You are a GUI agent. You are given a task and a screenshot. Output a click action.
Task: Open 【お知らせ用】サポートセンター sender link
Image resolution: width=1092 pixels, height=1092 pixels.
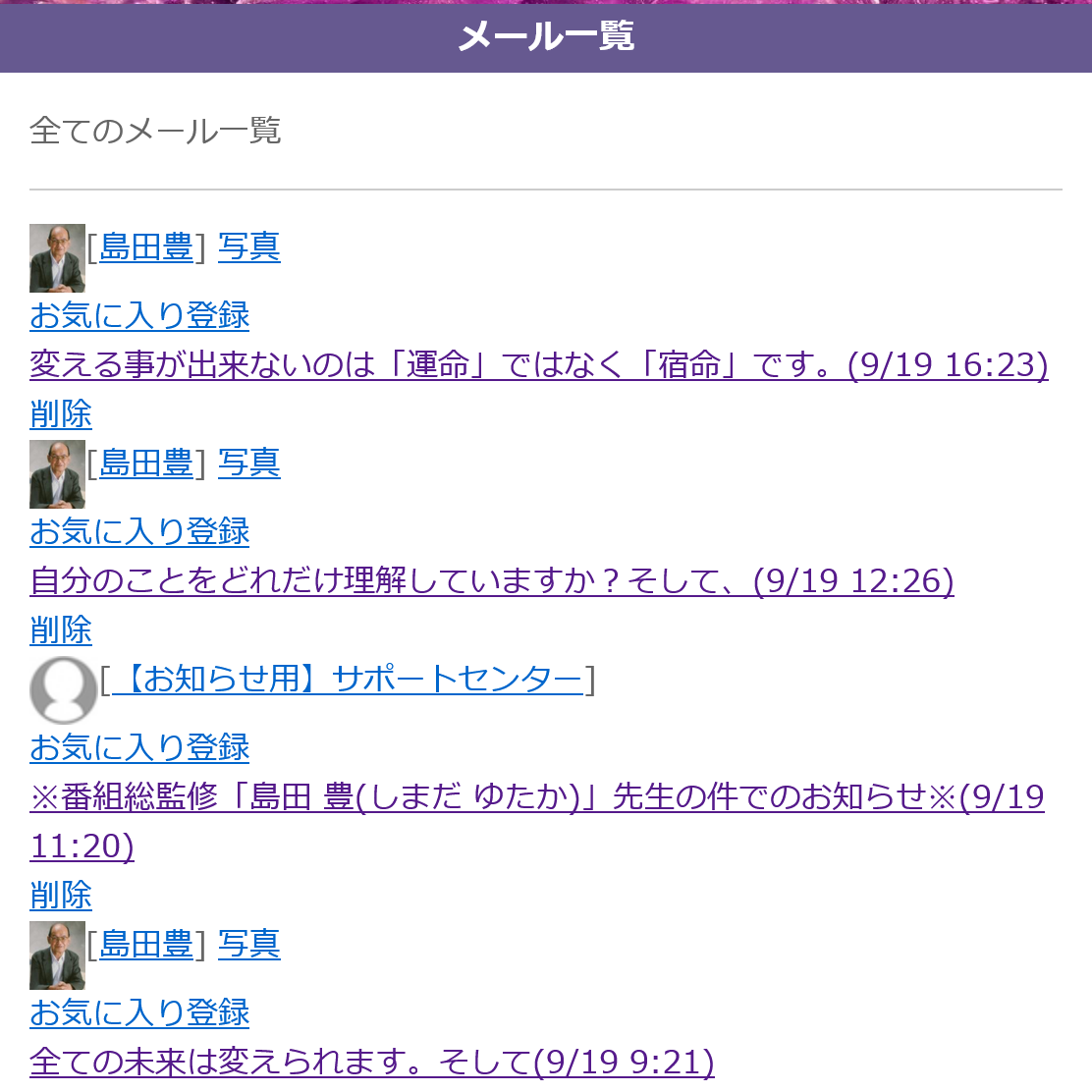(347, 680)
